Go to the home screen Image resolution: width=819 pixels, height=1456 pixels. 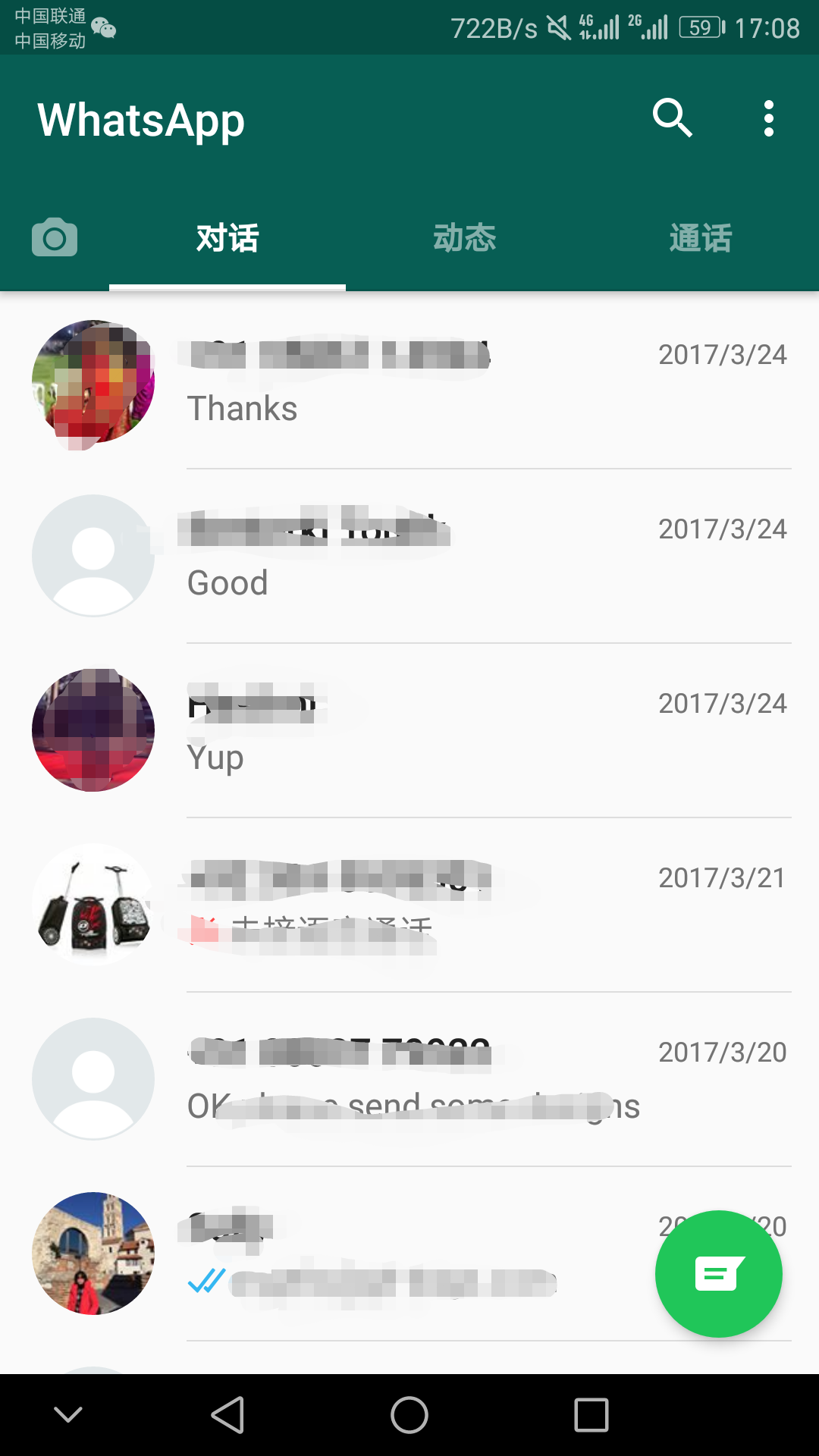pos(409,1415)
